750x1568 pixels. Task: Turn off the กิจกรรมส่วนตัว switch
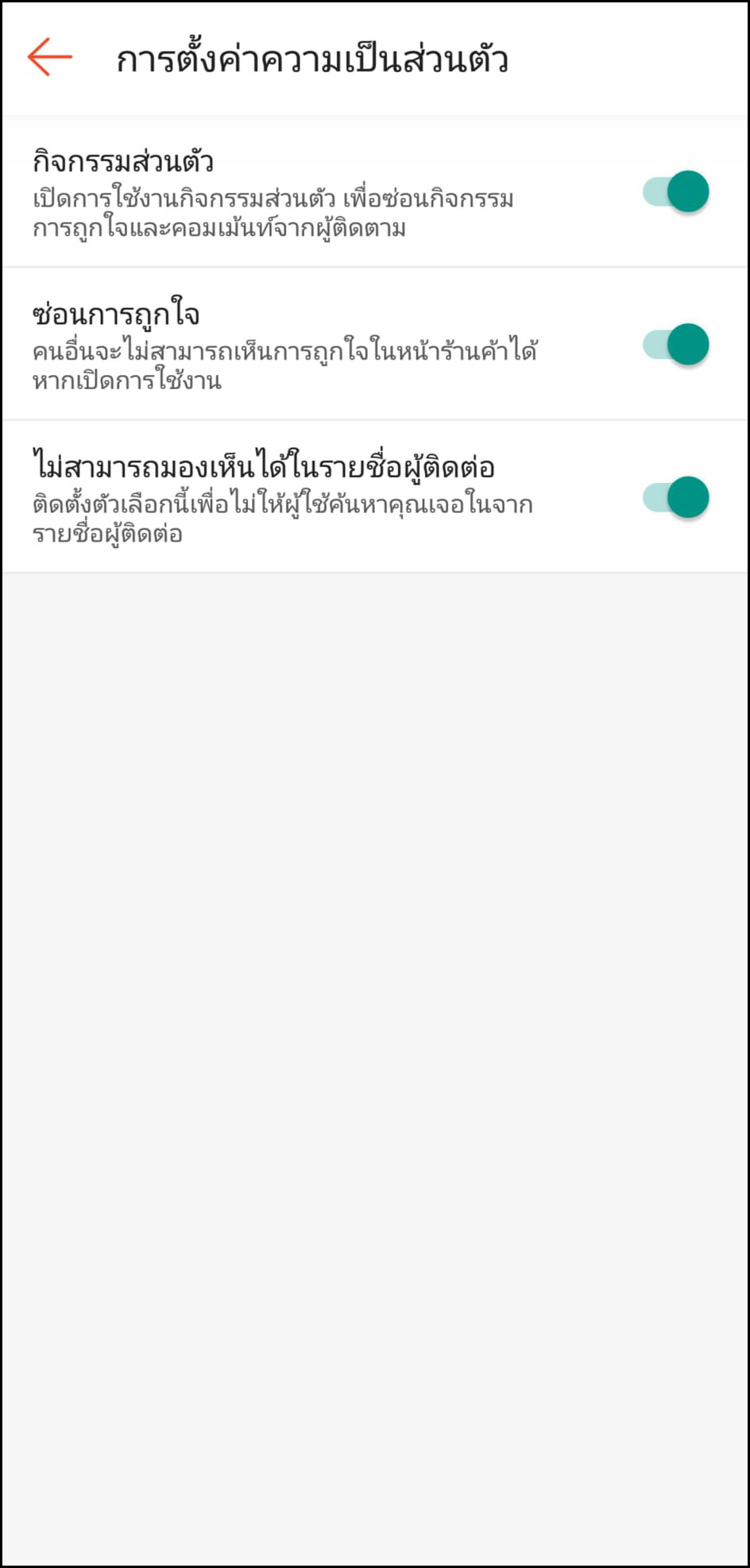[x=676, y=192]
